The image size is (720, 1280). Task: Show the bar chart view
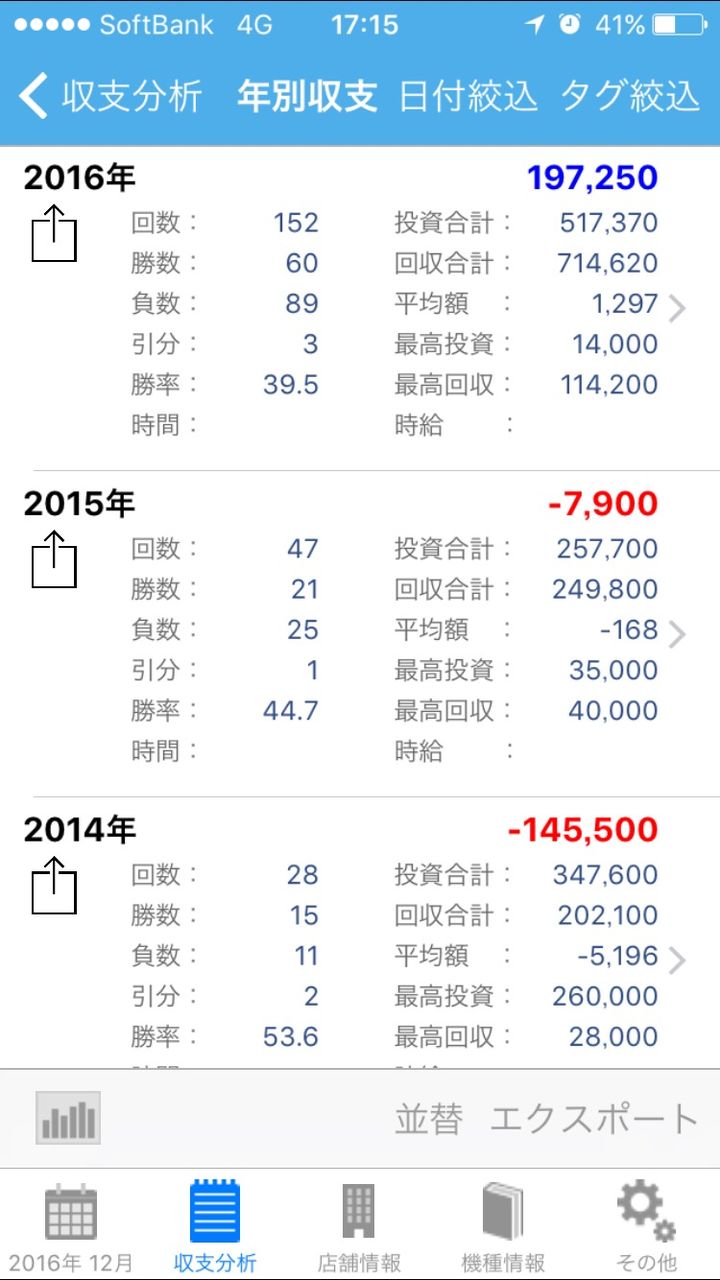68,1118
